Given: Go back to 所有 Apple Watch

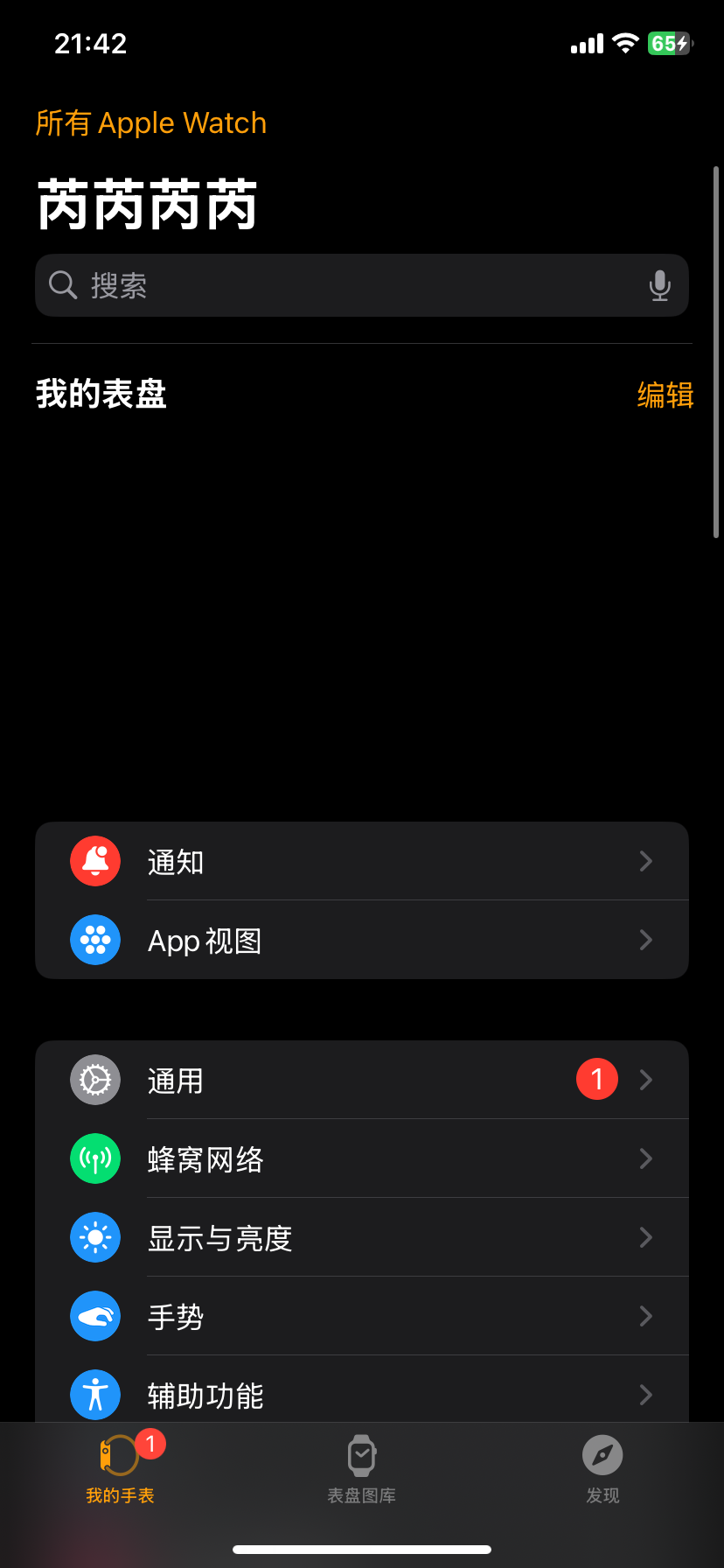Looking at the screenshot, I should [150, 123].
